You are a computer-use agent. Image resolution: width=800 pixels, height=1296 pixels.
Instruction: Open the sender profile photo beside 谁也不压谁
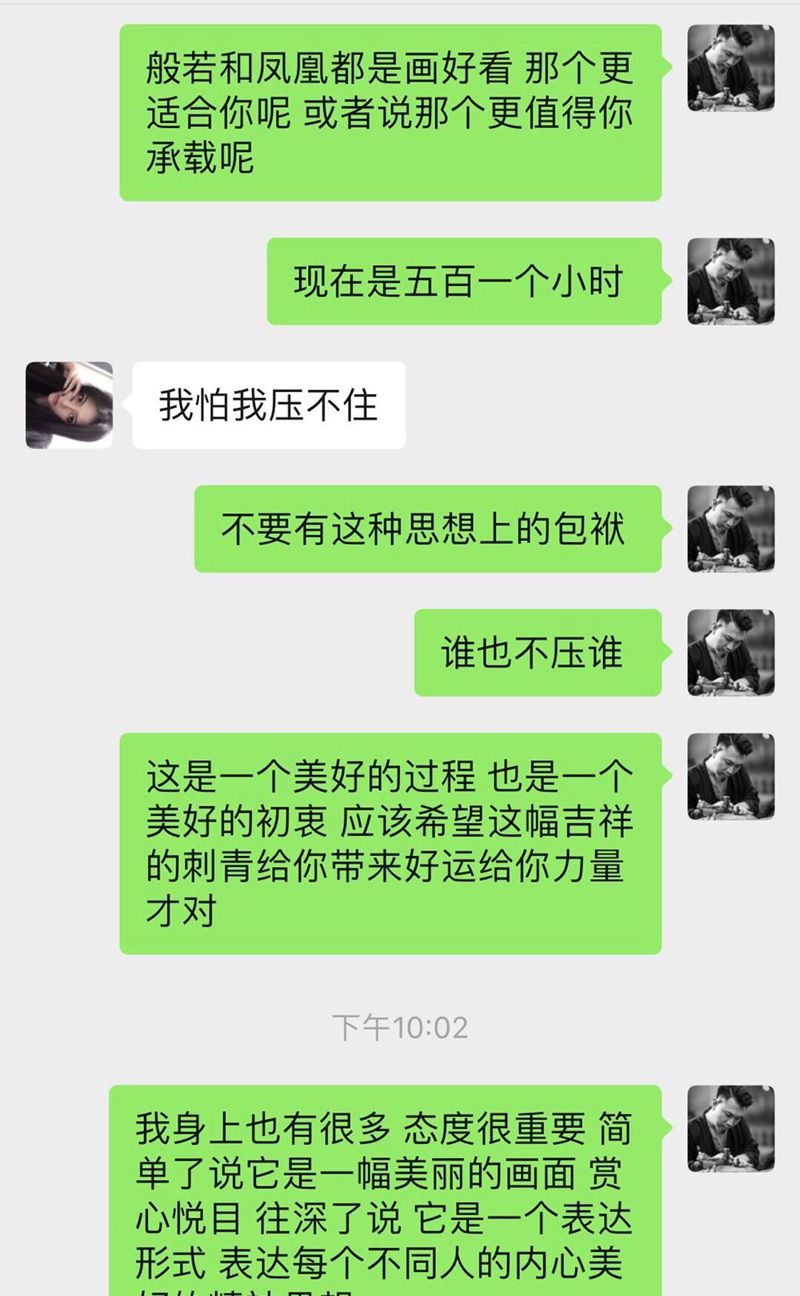pyautogui.click(x=731, y=653)
